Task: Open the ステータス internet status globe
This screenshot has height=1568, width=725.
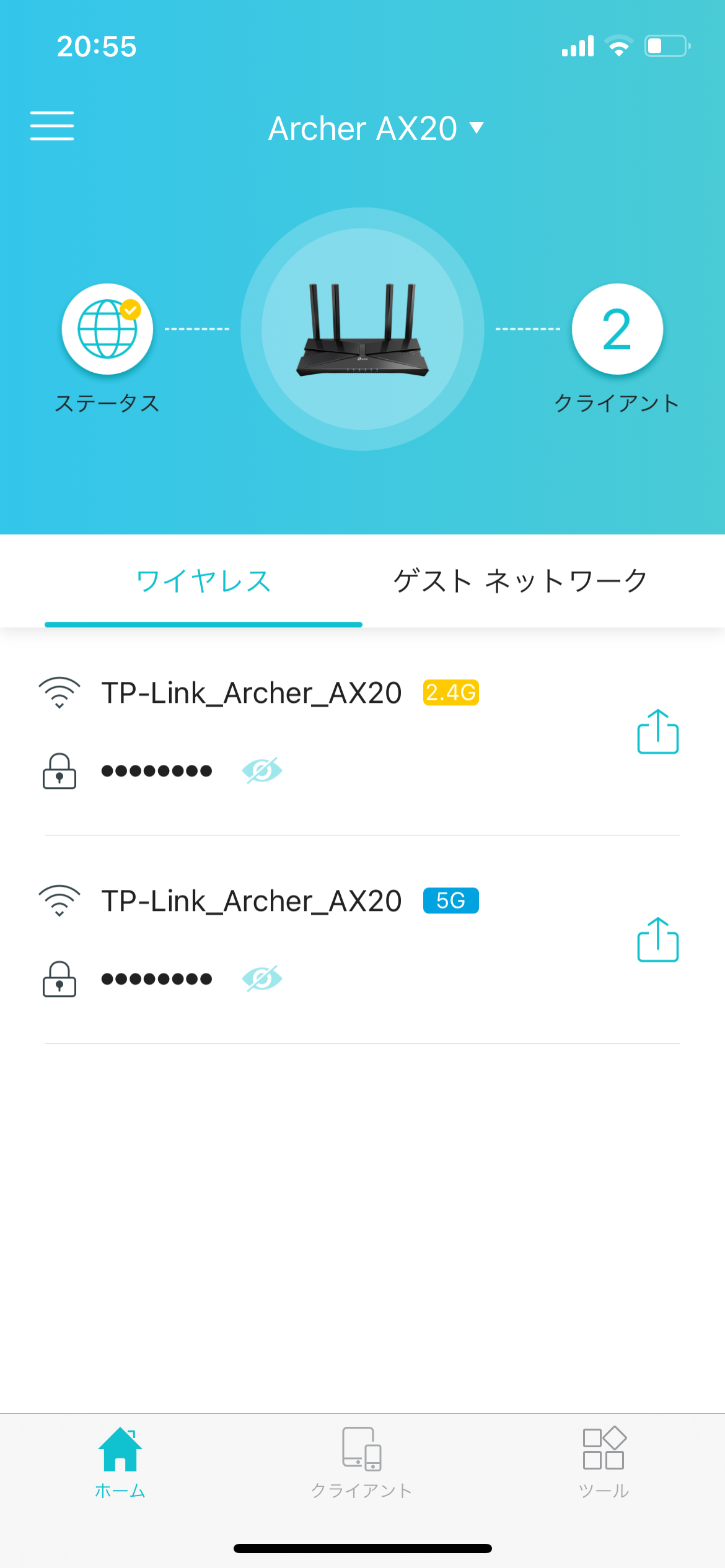Action: [x=107, y=329]
